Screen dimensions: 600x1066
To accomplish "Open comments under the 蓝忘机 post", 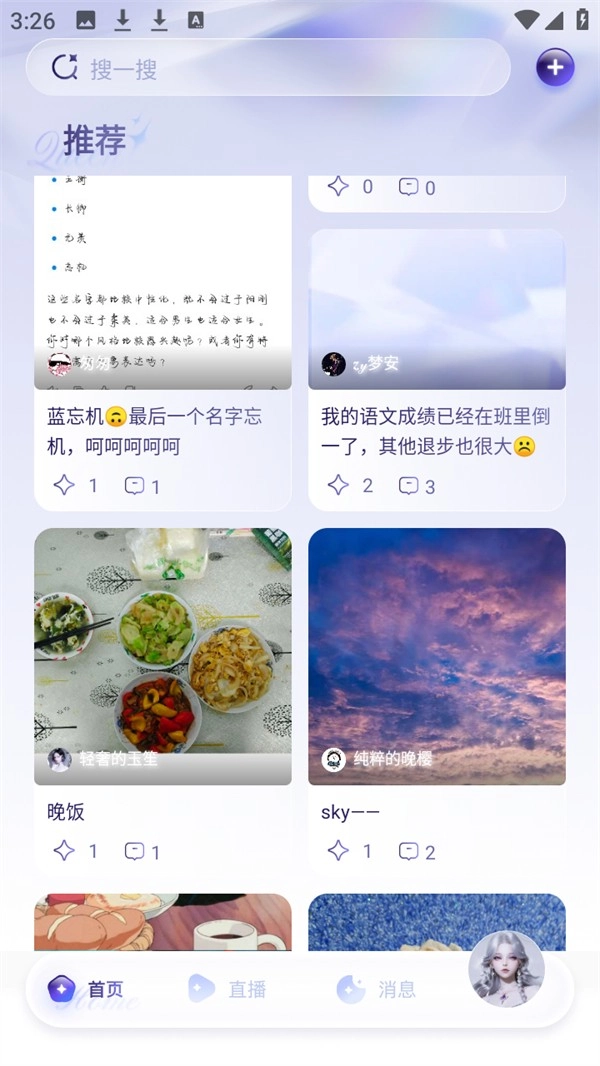I will [134, 486].
